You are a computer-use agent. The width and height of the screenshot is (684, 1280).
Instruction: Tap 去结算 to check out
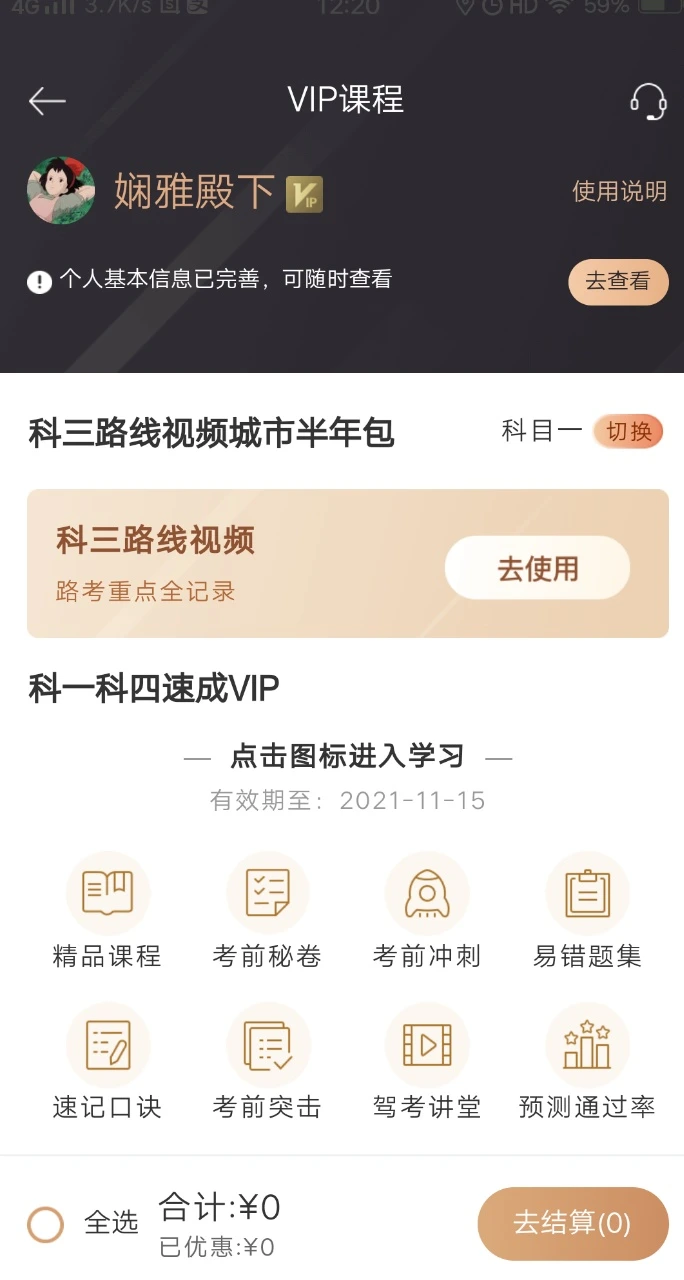[x=572, y=1223]
